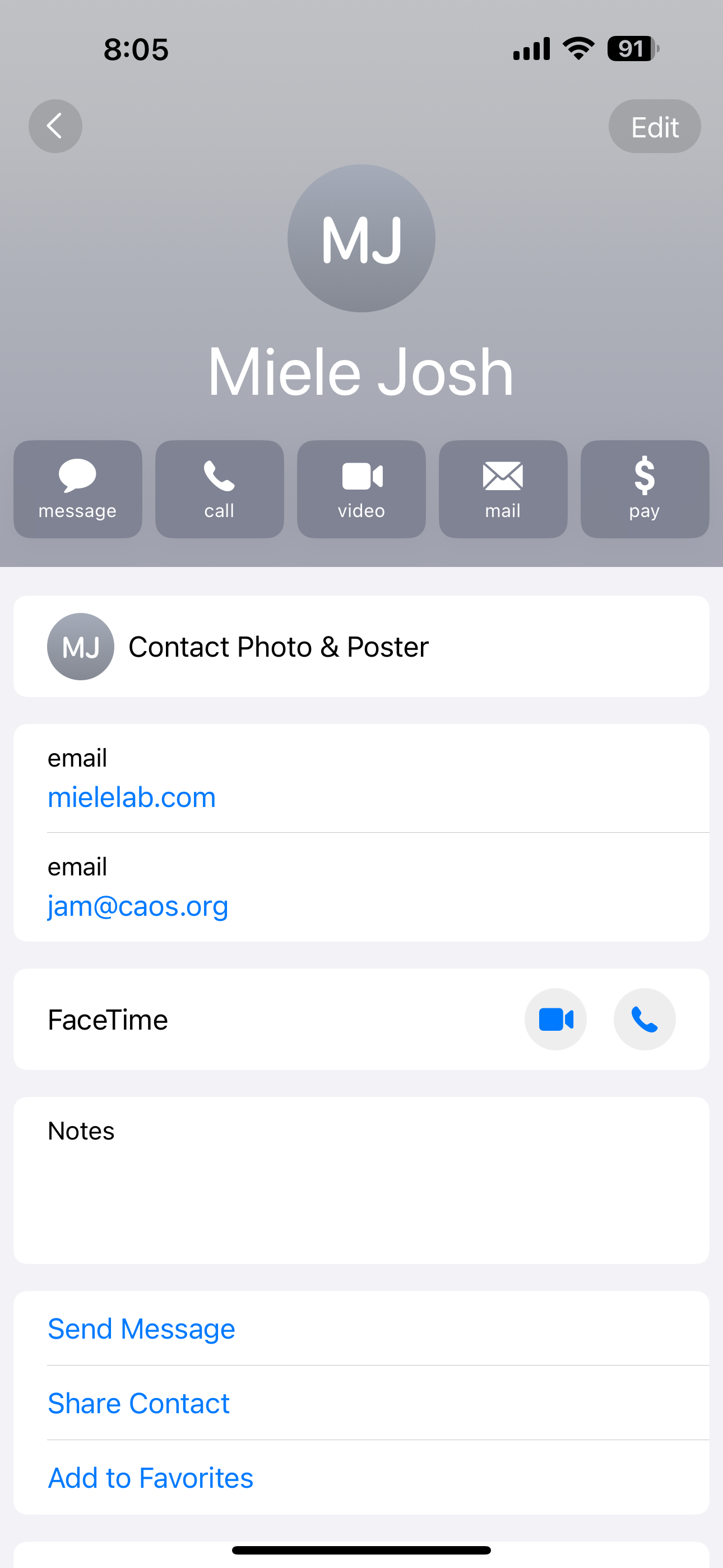Image resolution: width=723 pixels, height=1568 pixels.
Task: Go back to the contacts list
Action: [x=55, y=126]
